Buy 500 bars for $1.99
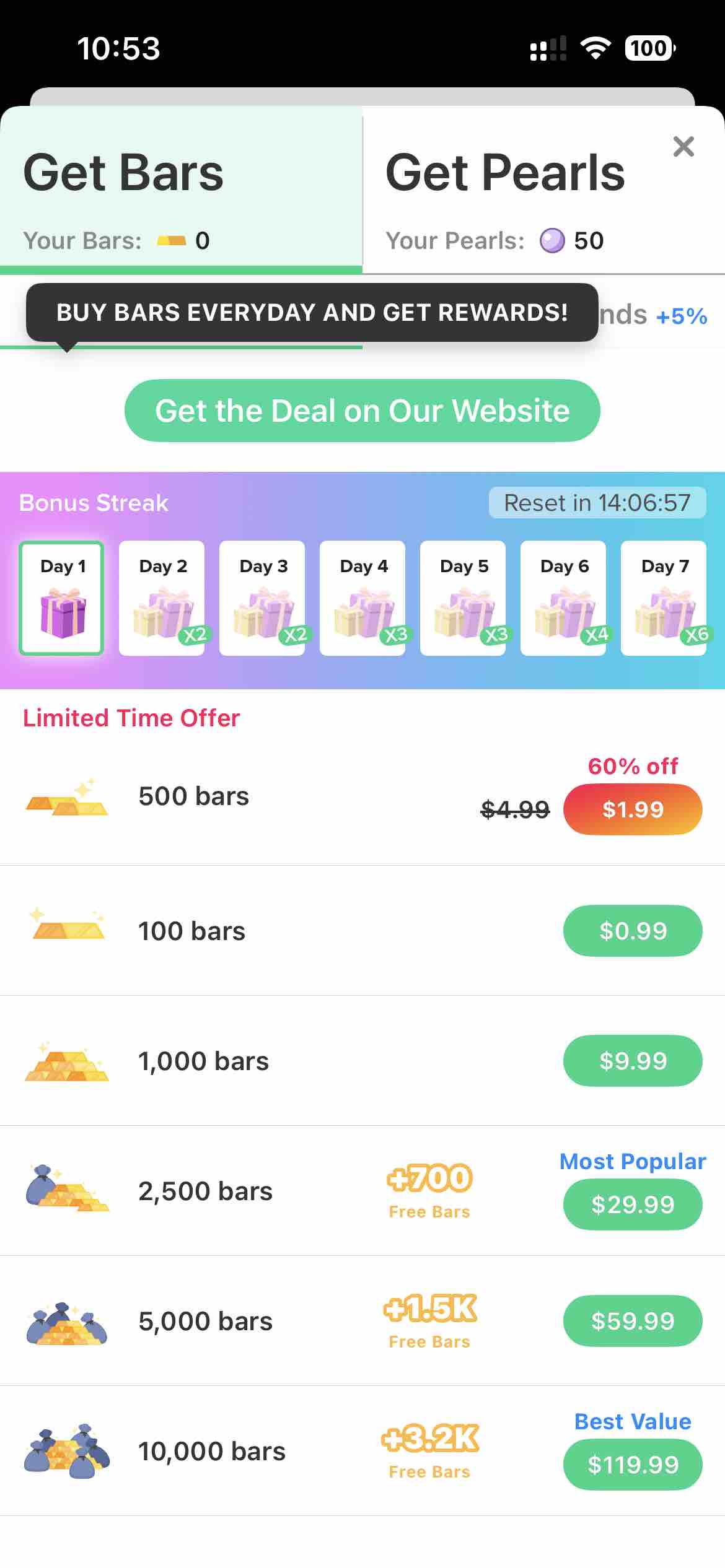The image size is (725, 1568). [x=632, y=809]
